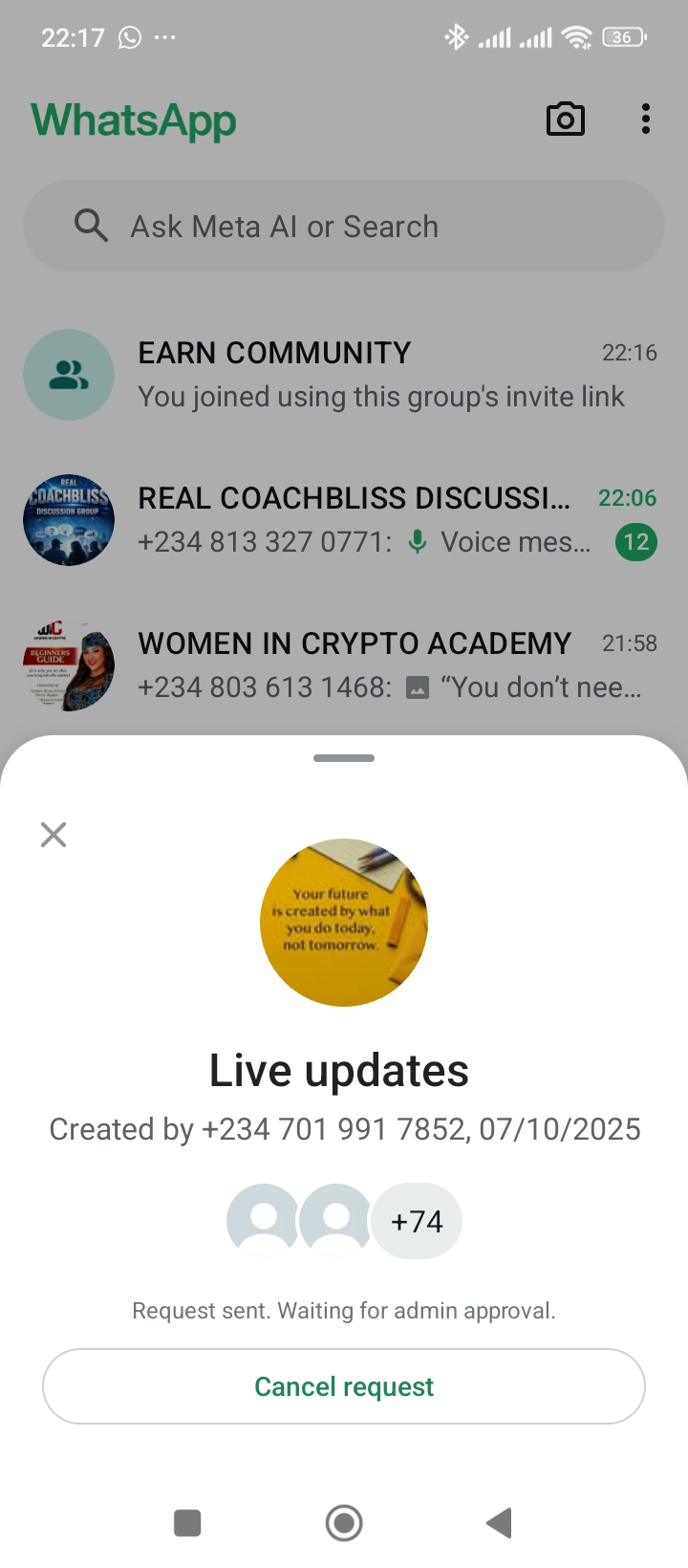
Task: Close the Live updates sheet
Action: point(54,835)
